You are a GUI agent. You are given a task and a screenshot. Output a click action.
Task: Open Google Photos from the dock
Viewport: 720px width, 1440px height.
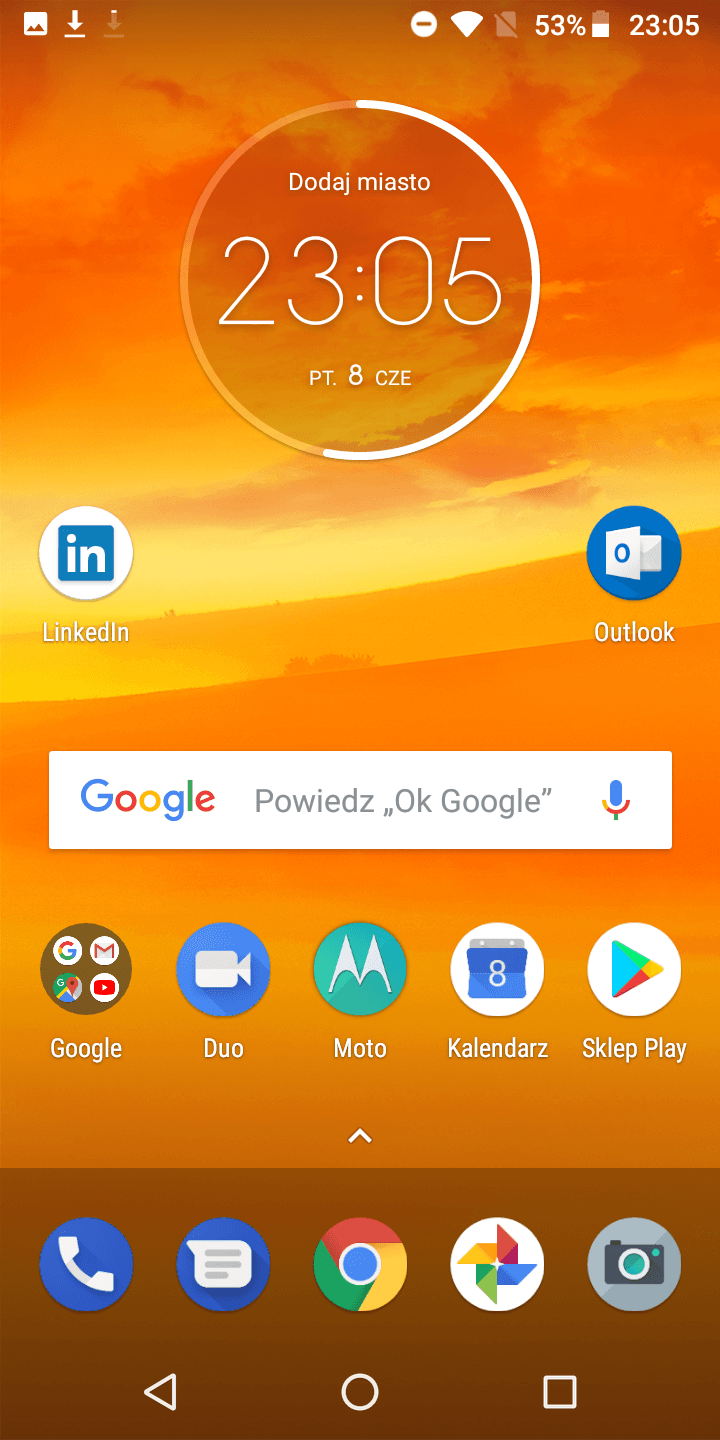point(497,1264)
